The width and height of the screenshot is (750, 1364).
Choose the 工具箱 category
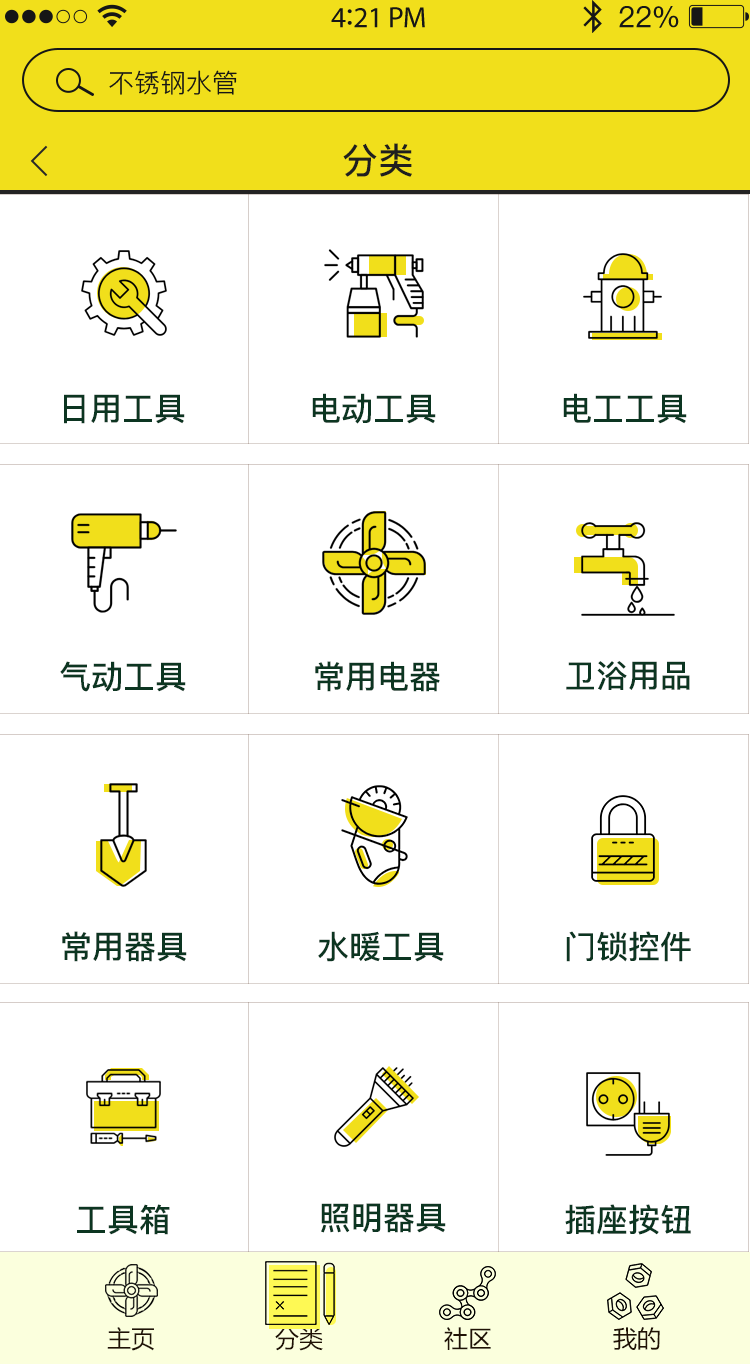[x=124, y=1127]
